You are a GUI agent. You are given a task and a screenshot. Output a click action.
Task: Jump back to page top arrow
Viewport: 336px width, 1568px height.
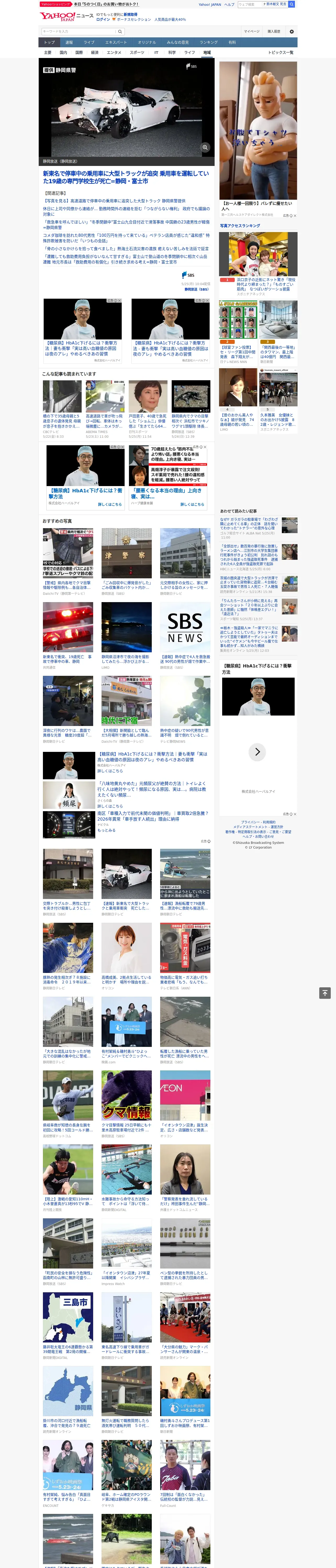point(325,993)
